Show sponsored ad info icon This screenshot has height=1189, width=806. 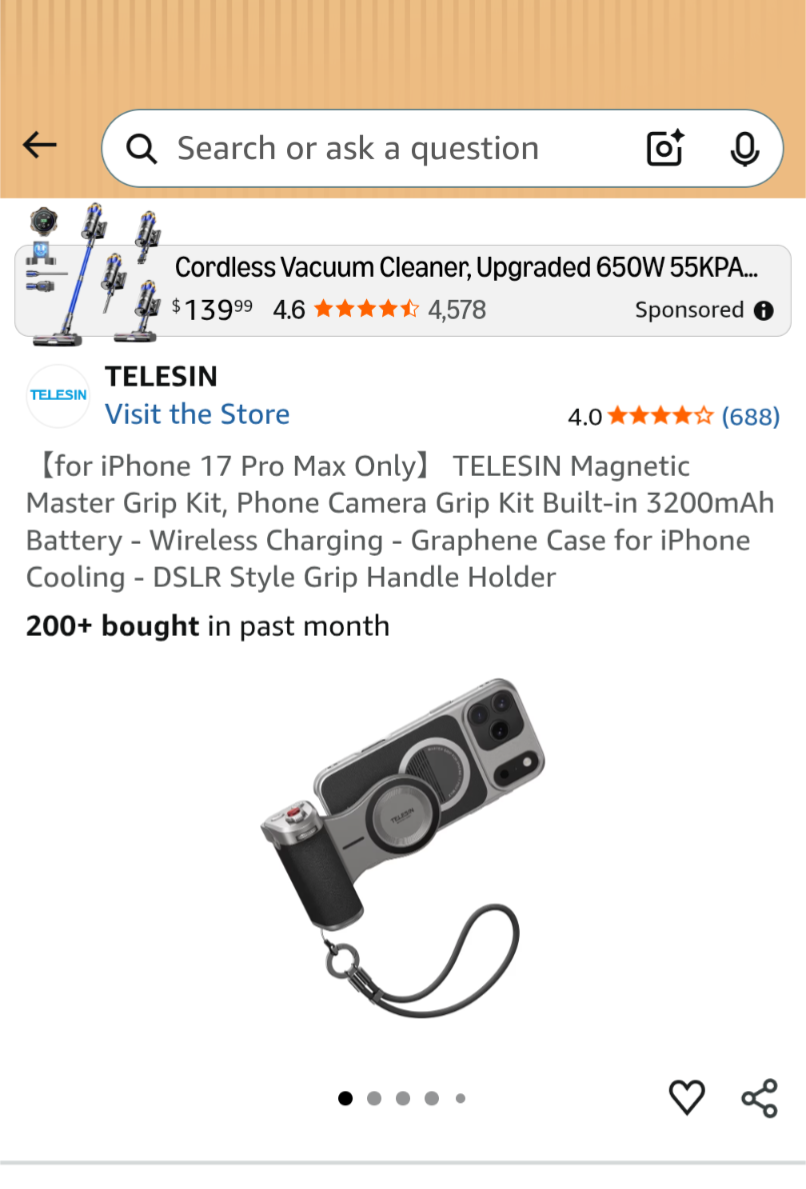[x=764, y=311]
